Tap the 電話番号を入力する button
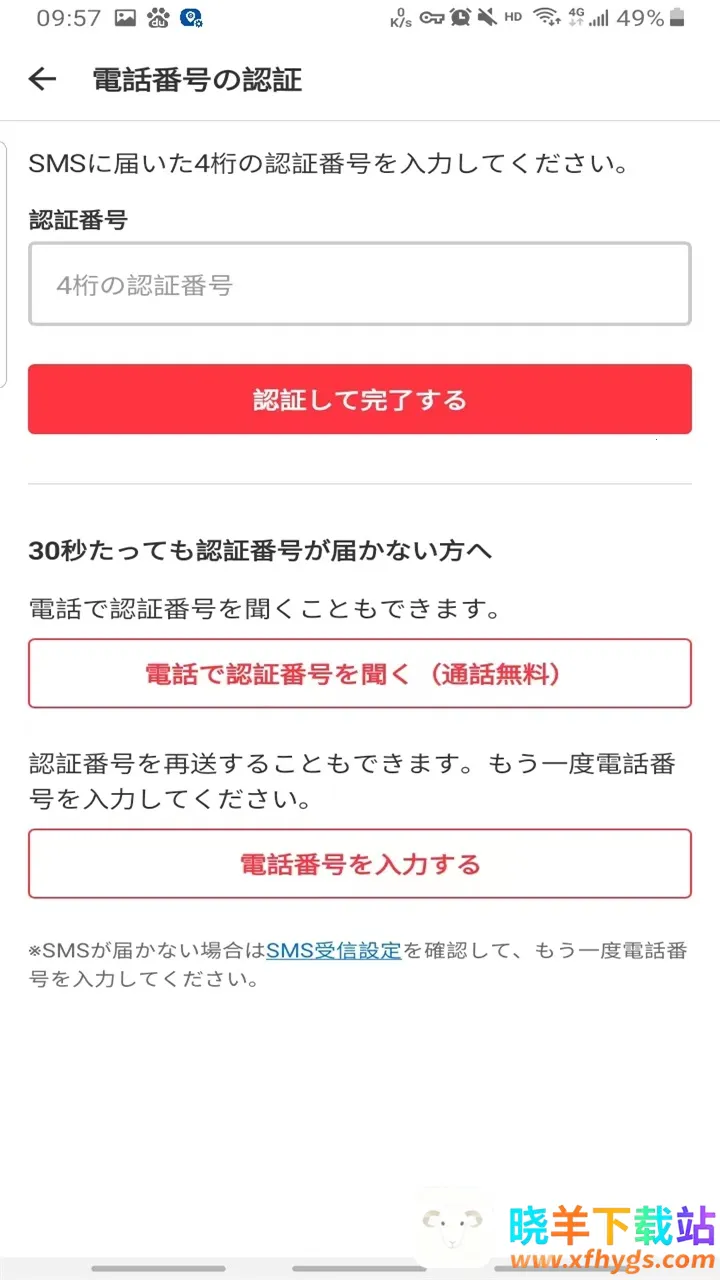 360,864
